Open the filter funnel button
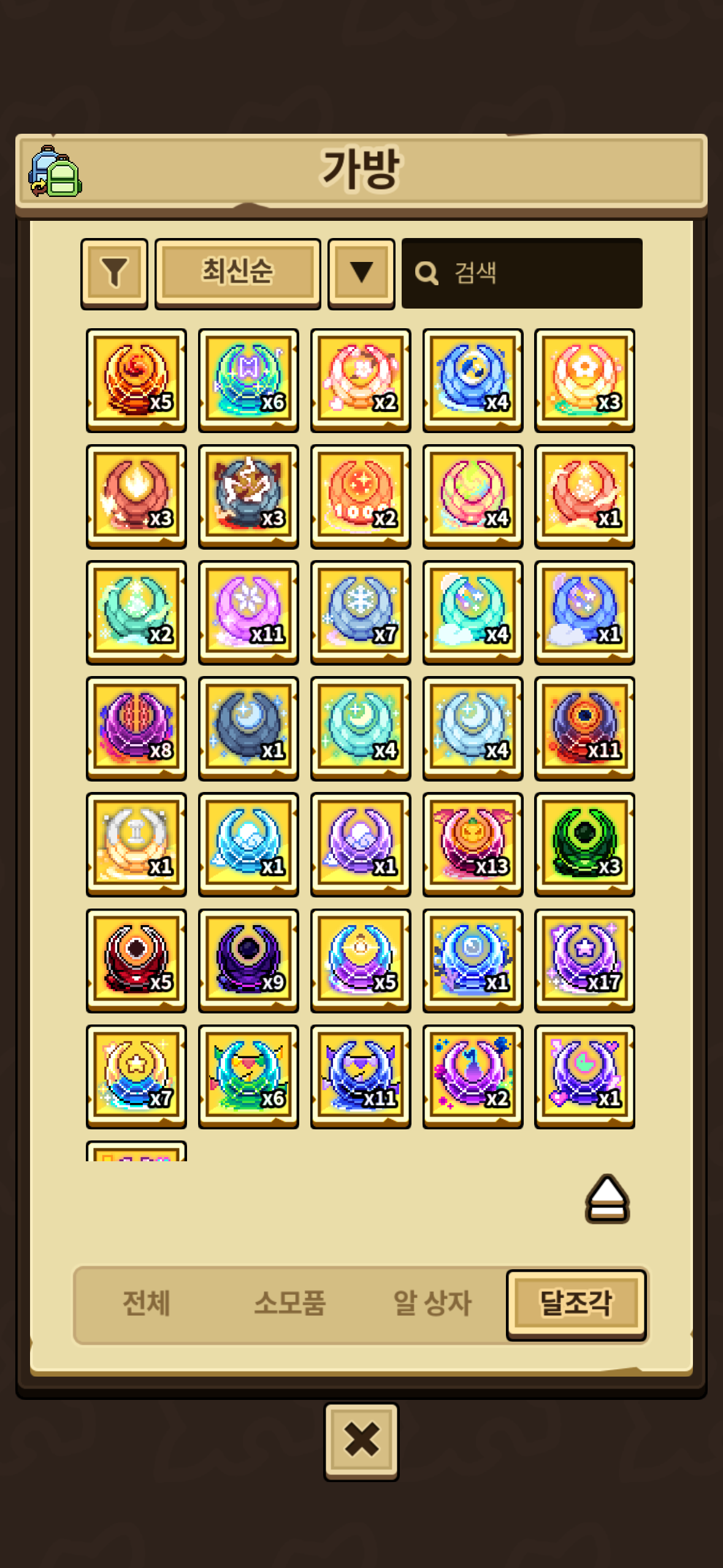This screenshot has height=1568, width=723. click(114, 272)
